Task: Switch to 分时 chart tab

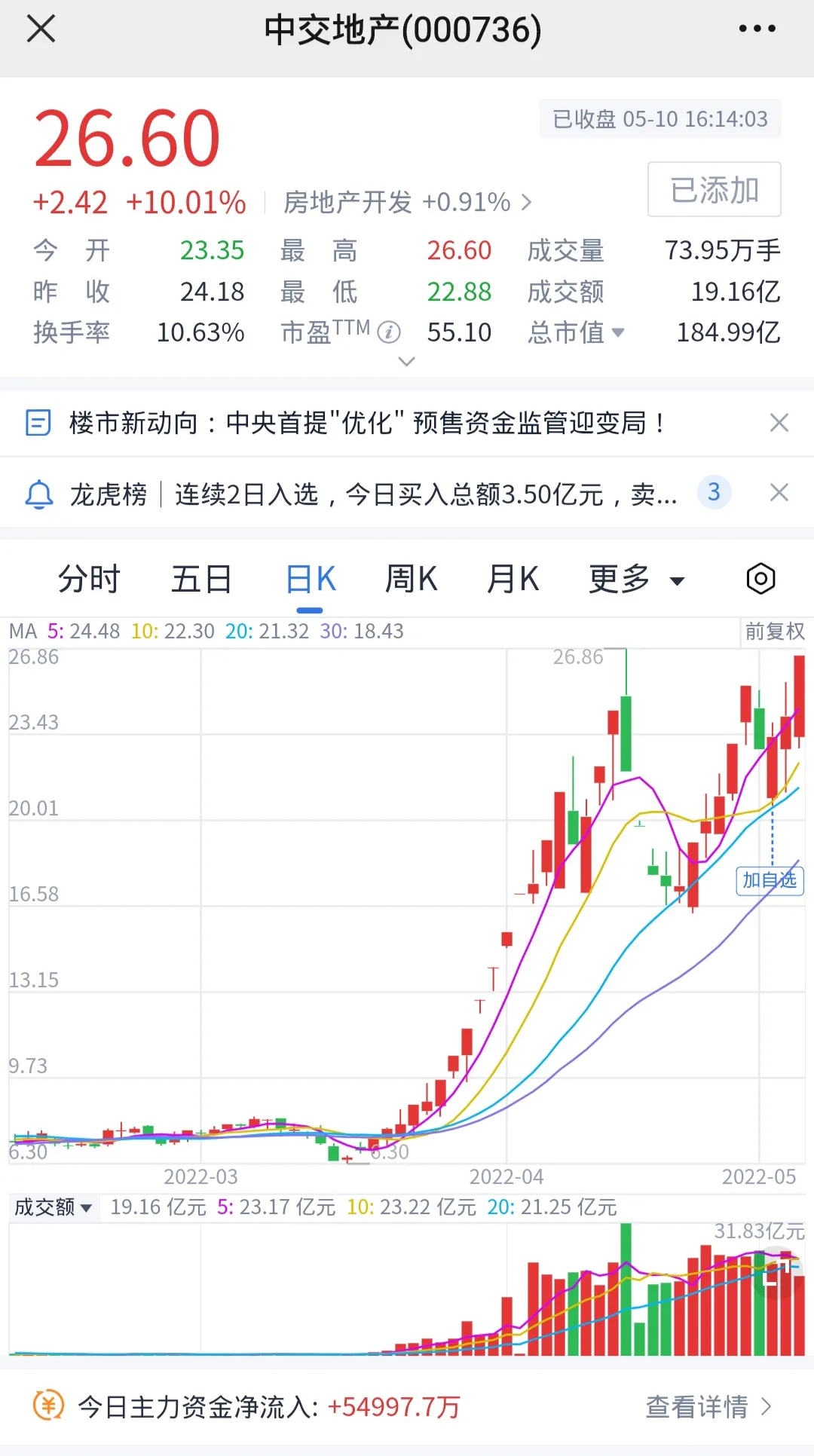Action: coord(89,579)
